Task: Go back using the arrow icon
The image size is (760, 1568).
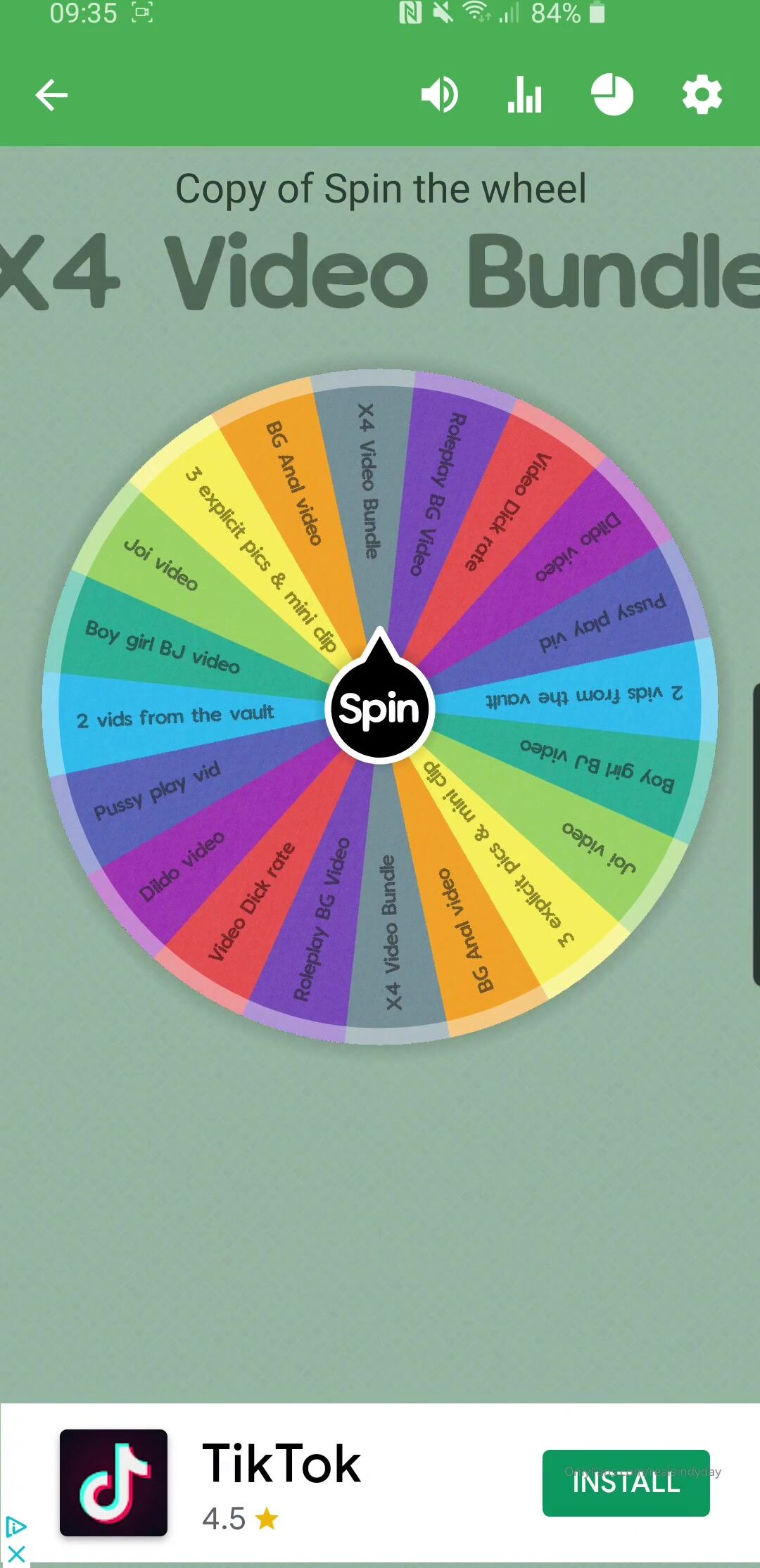Action: point(51,95)
